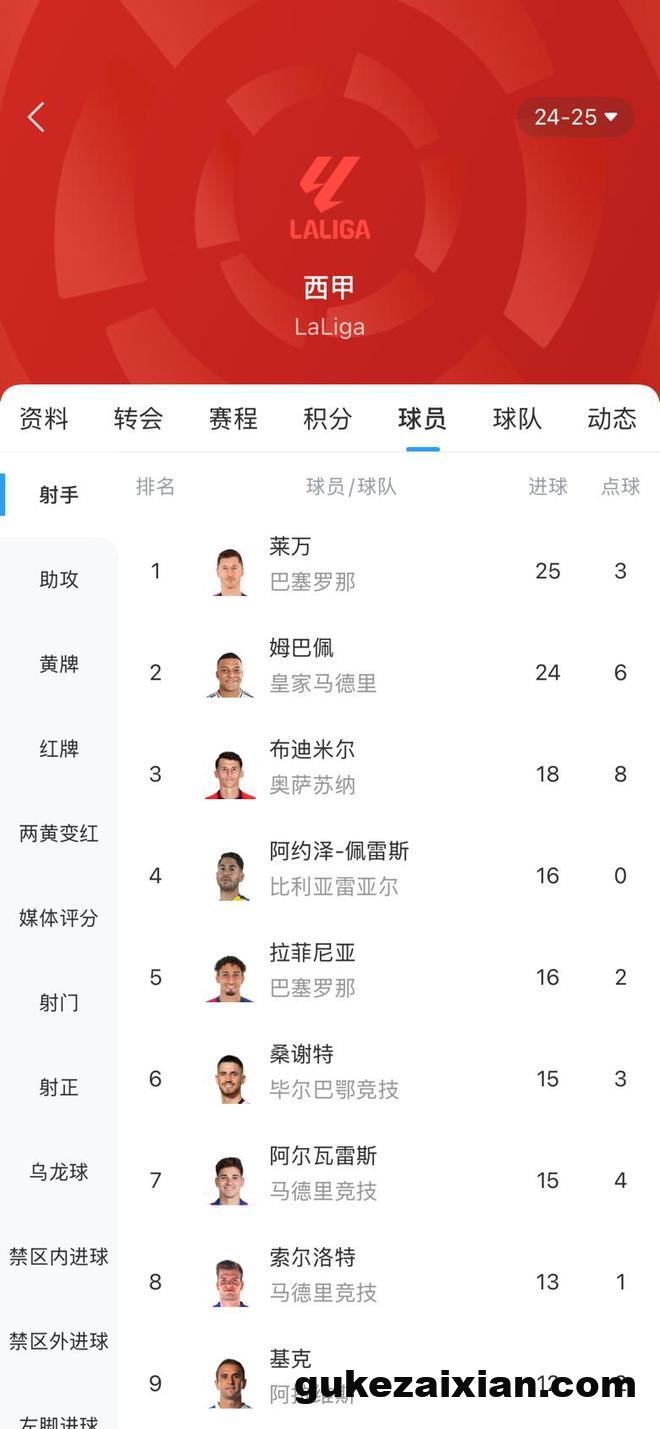Select 助攻 in the side menu

point(59,579)
